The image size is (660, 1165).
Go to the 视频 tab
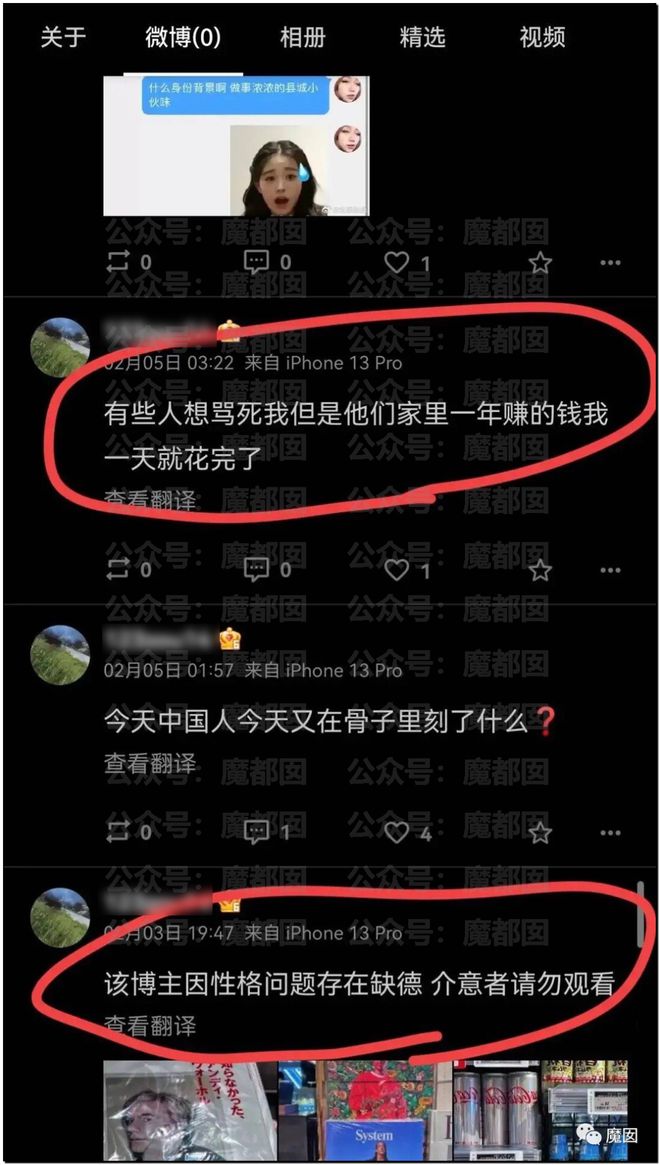click(542, 38)
